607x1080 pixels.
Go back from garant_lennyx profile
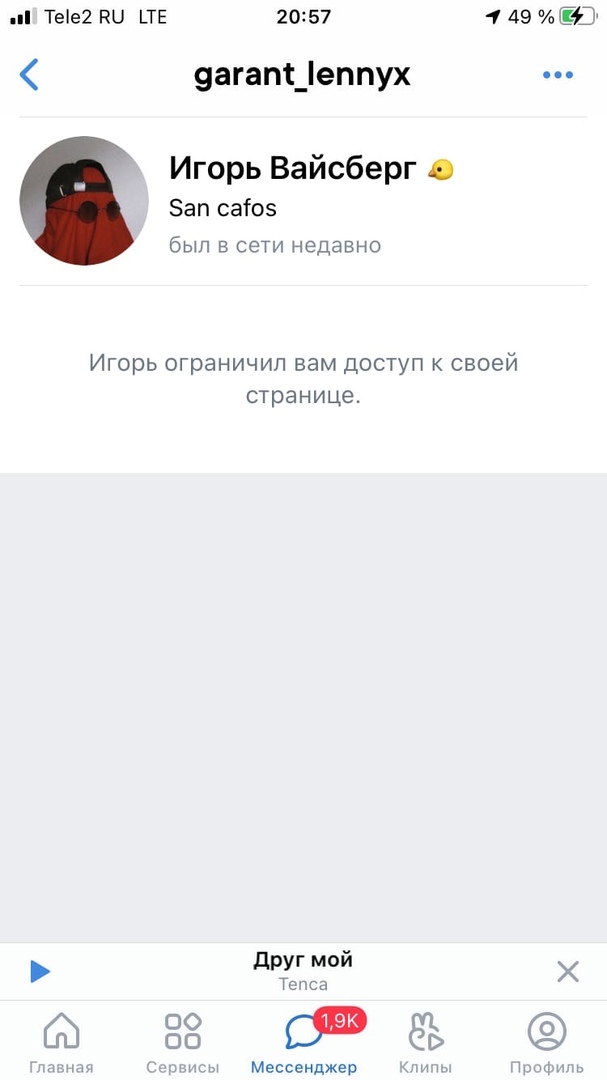click(30, 75)
